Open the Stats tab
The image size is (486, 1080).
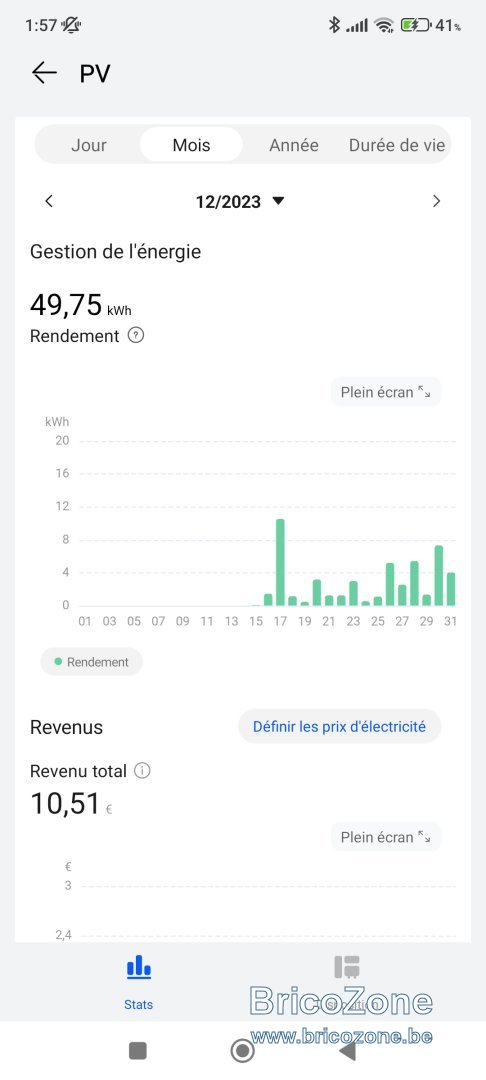[138, 982]
